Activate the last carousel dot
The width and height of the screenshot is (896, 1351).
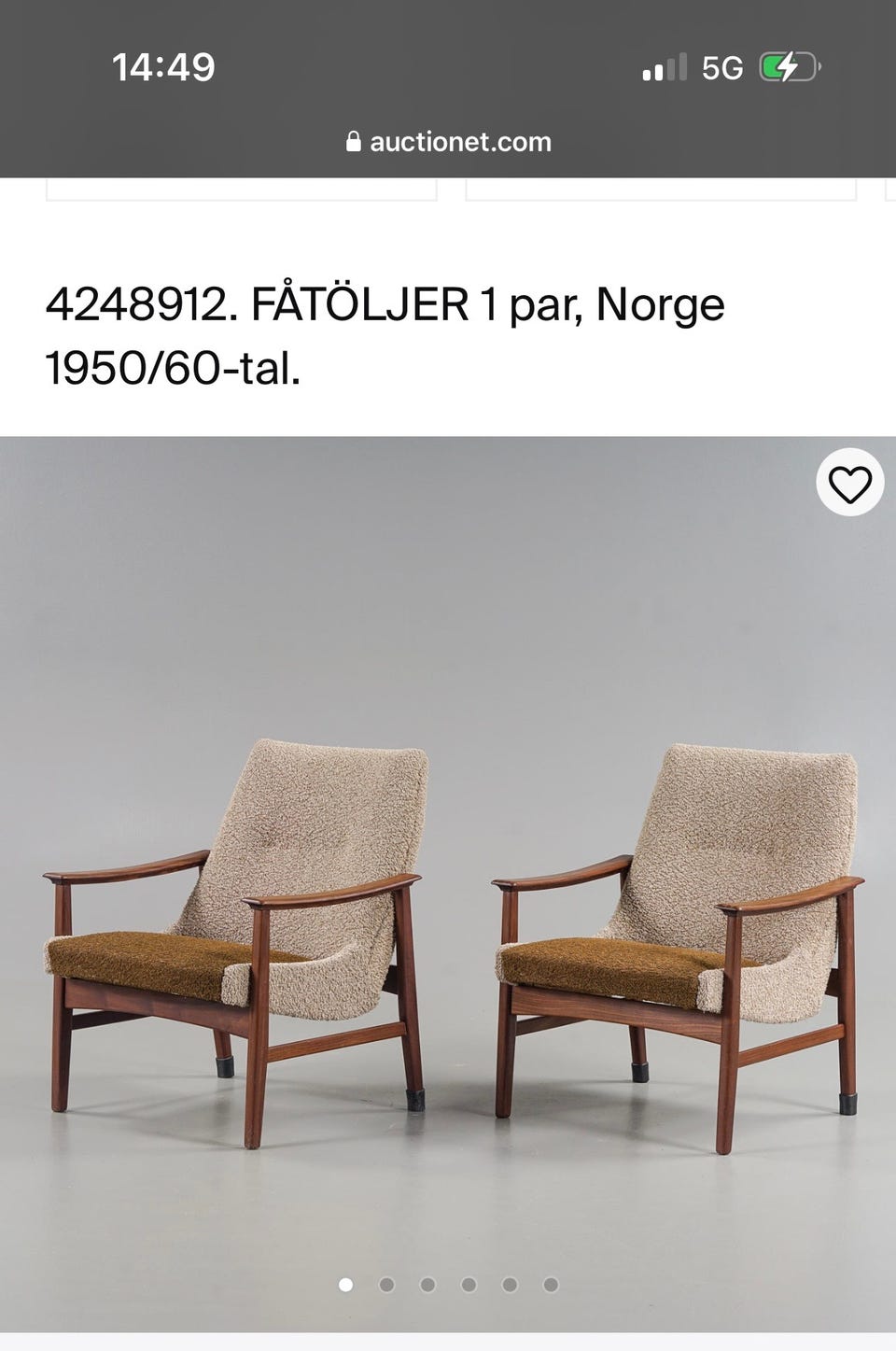click(x=551, y=1284)
